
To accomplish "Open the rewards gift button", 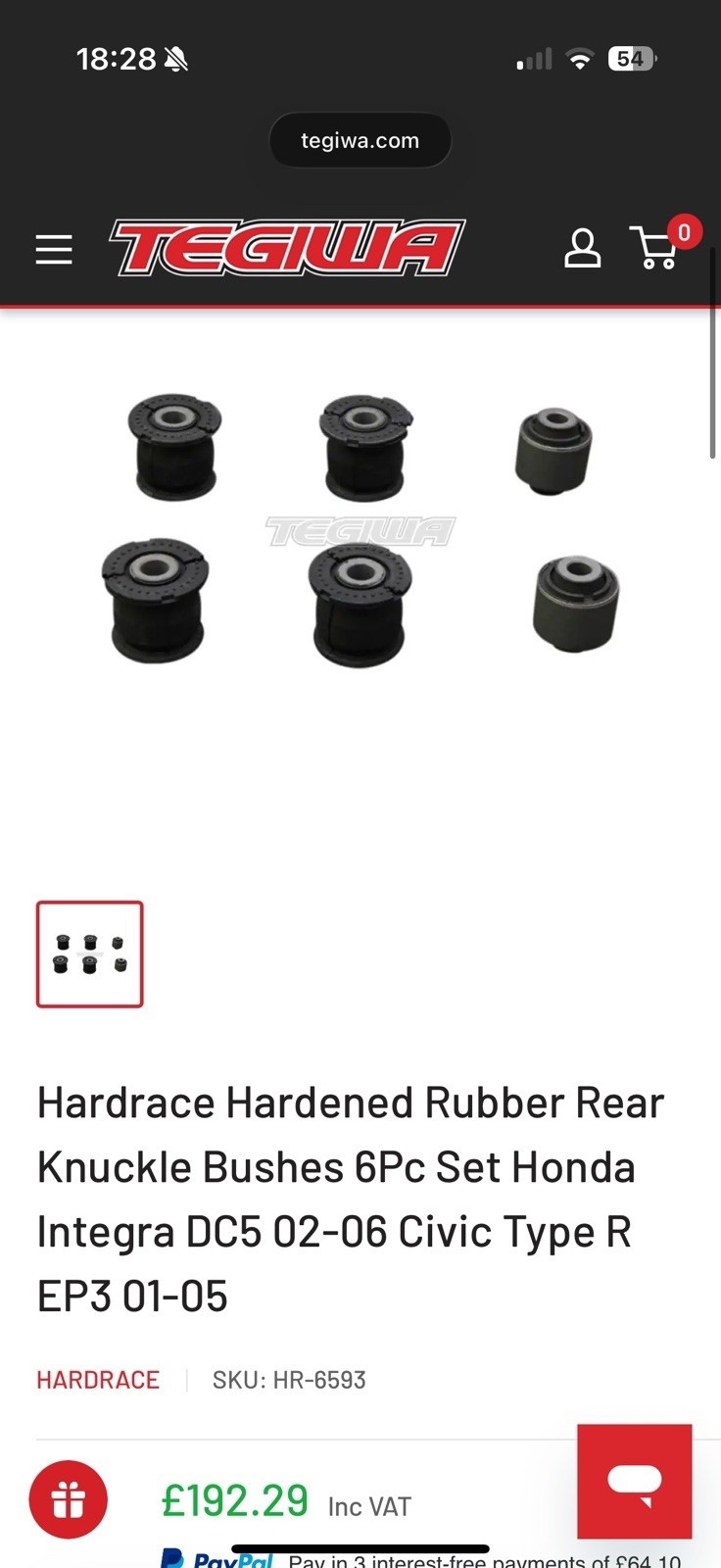I will click(x=68, y=1499).
